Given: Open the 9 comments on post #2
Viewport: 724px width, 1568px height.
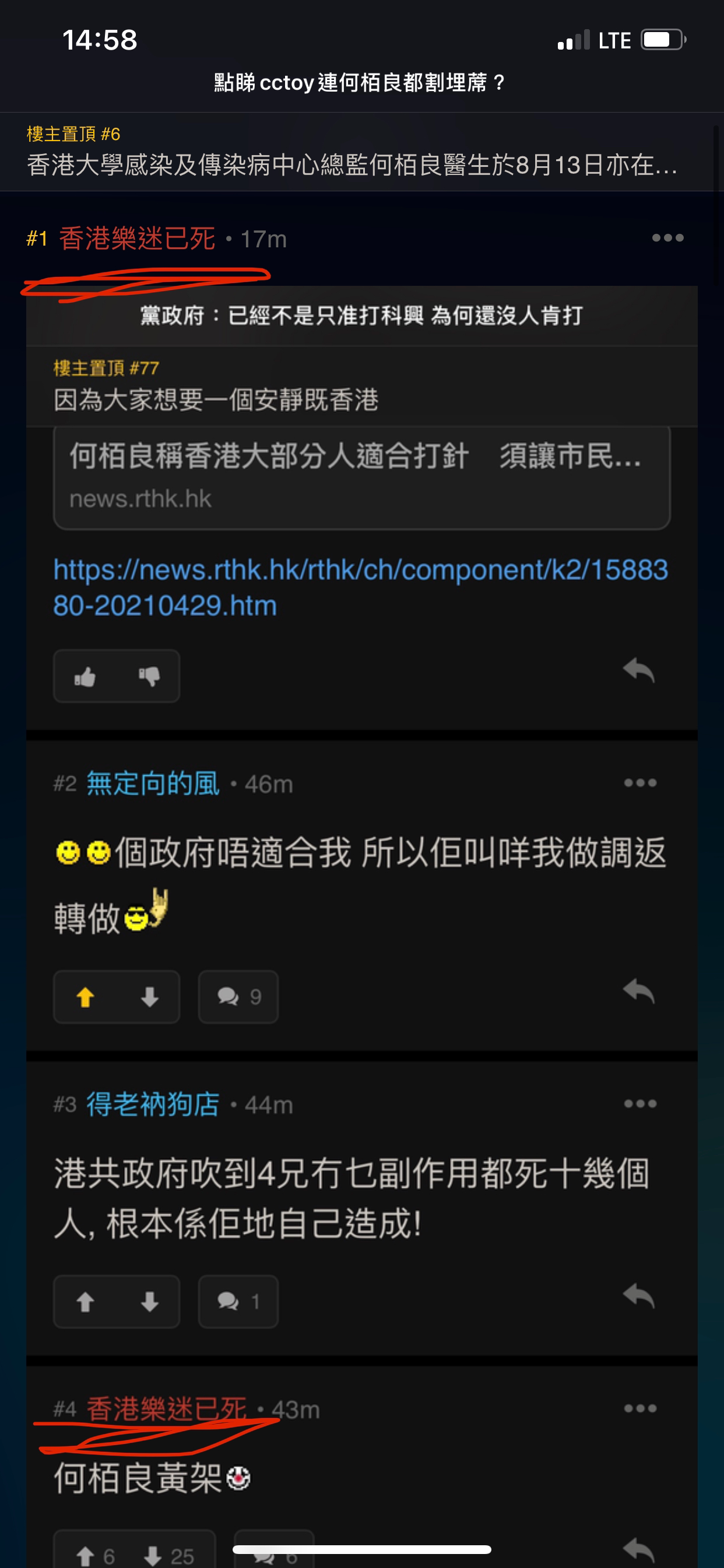Looking at the screenshot, I should [x=238, y=997].
